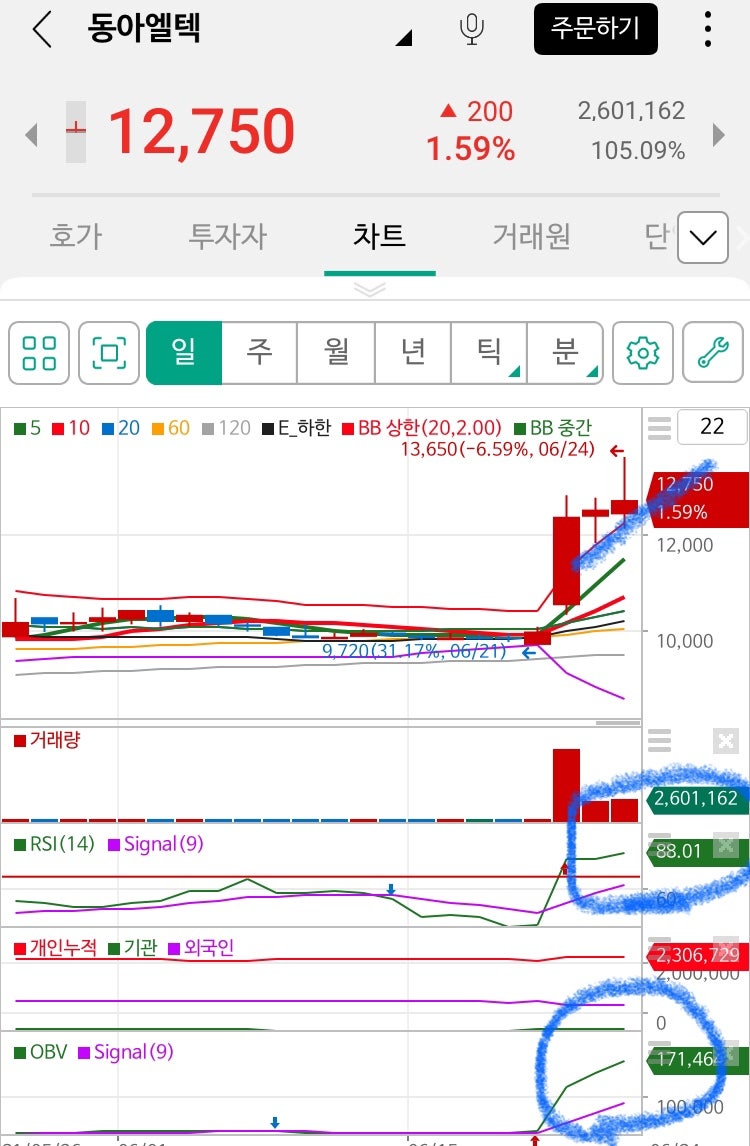Tap the 주문하기 order button
This screenshot has height=1146, width=750.
tap(595, 29)
